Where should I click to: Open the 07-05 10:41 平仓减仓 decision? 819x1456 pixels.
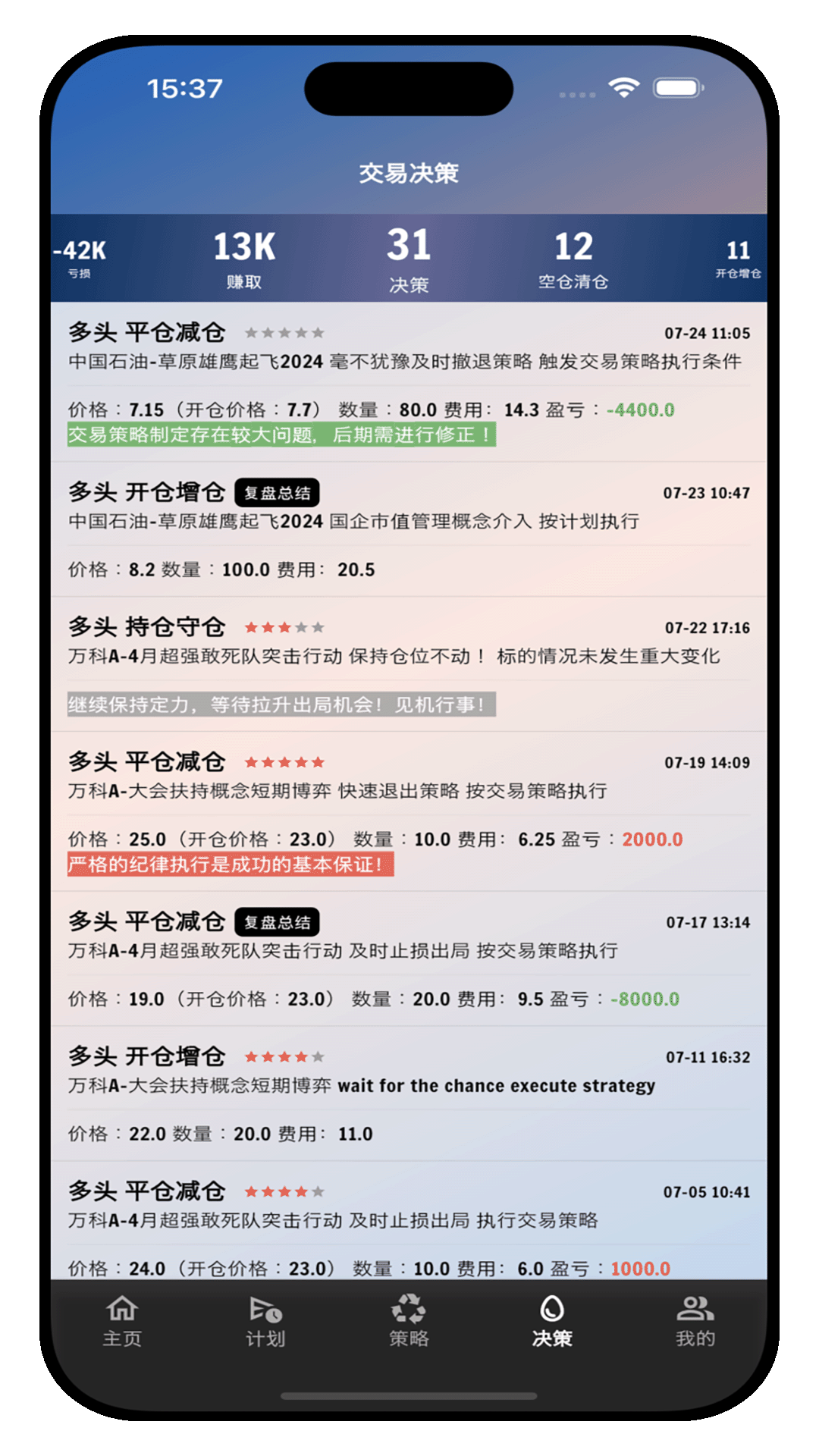click(409, 1220)
